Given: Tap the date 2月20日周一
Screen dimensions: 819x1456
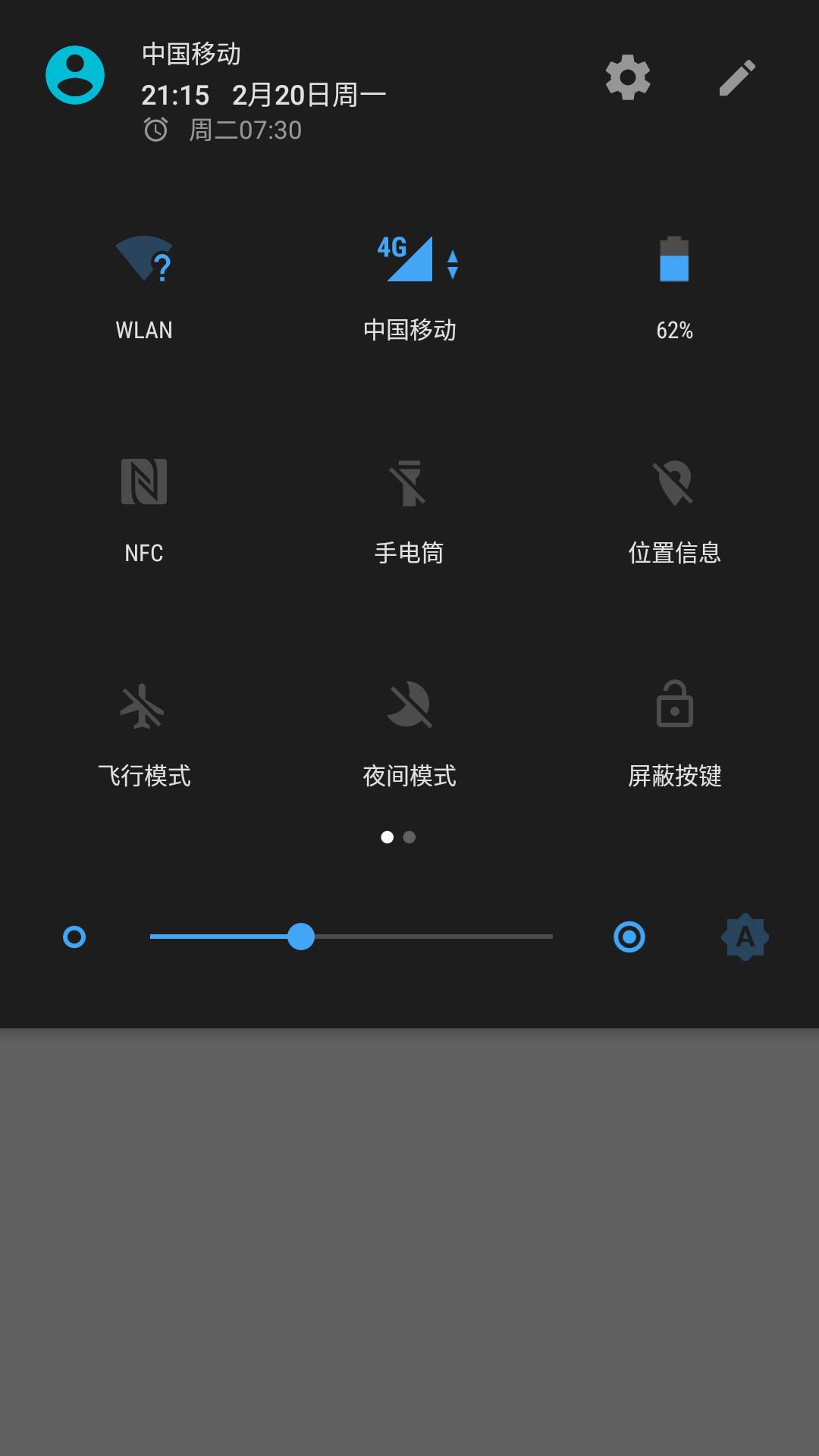Looking at the screenshot, I should pyautogui.click(x=309, y=96).
